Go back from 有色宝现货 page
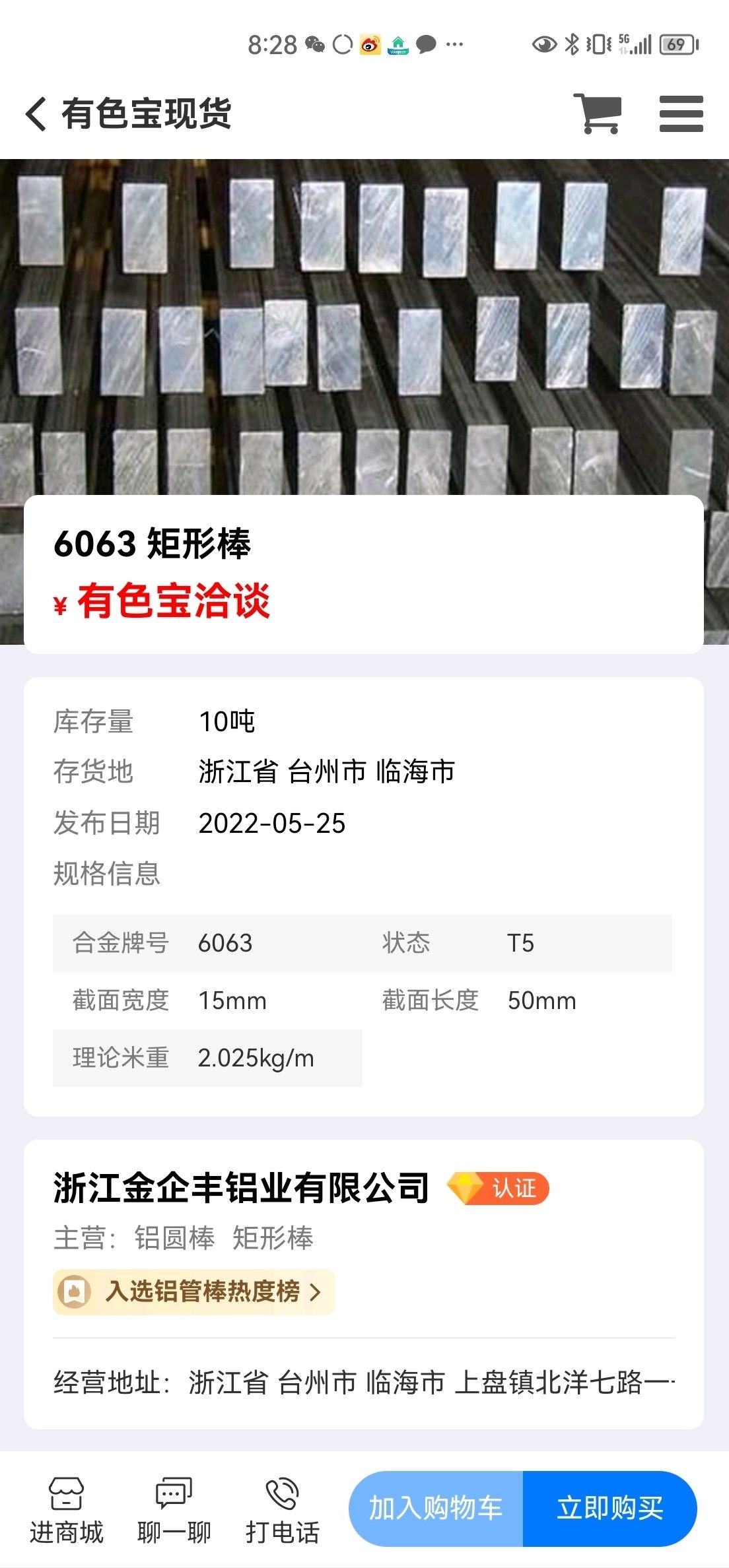The height and width of the screenshot is (1568, 729). click(36, 114)
